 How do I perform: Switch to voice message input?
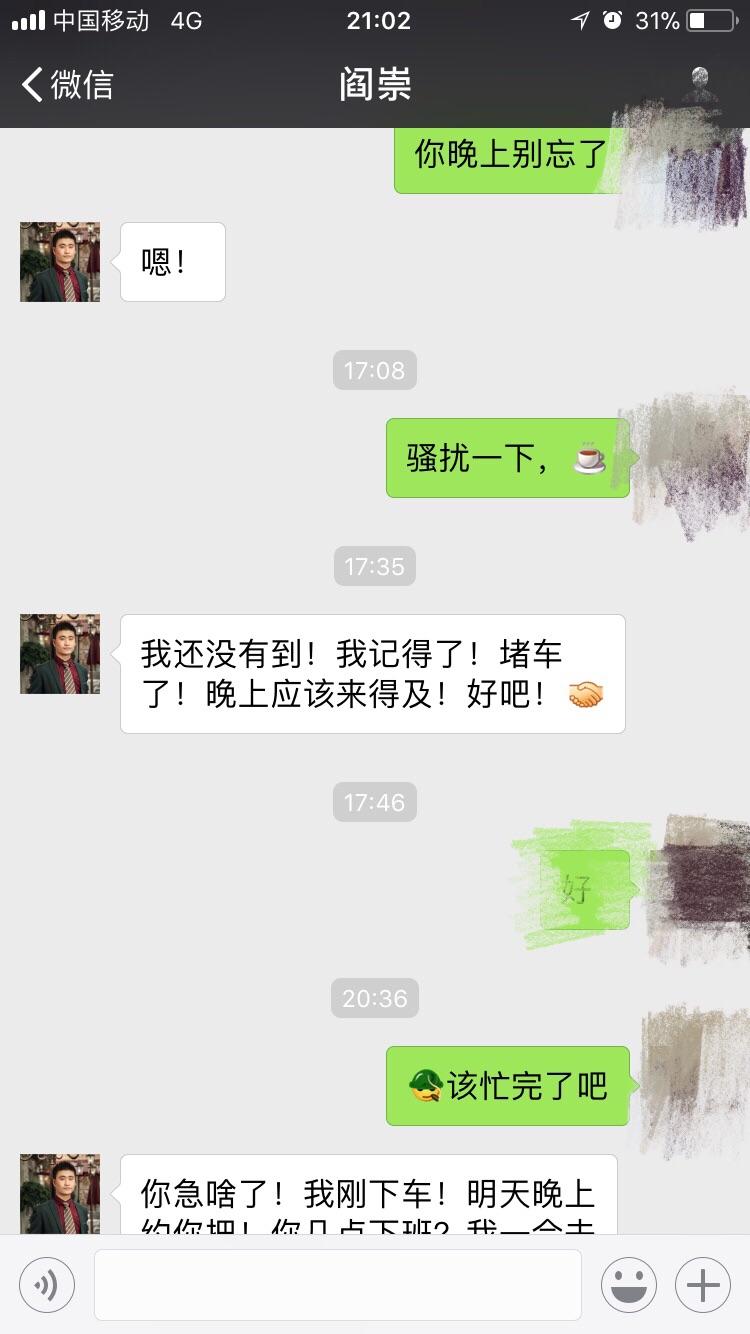47,1285
